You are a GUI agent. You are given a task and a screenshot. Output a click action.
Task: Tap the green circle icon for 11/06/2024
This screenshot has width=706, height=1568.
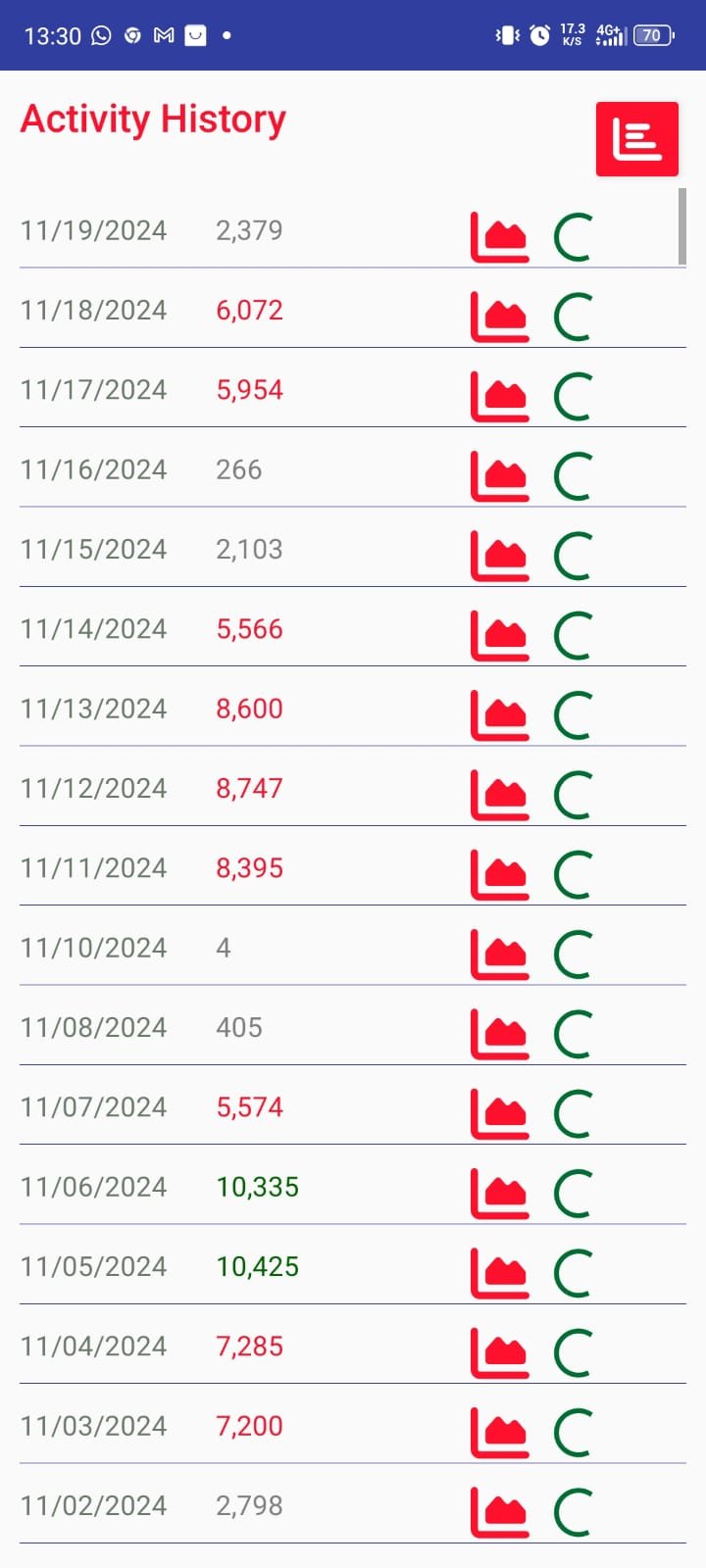[574, 1194]
